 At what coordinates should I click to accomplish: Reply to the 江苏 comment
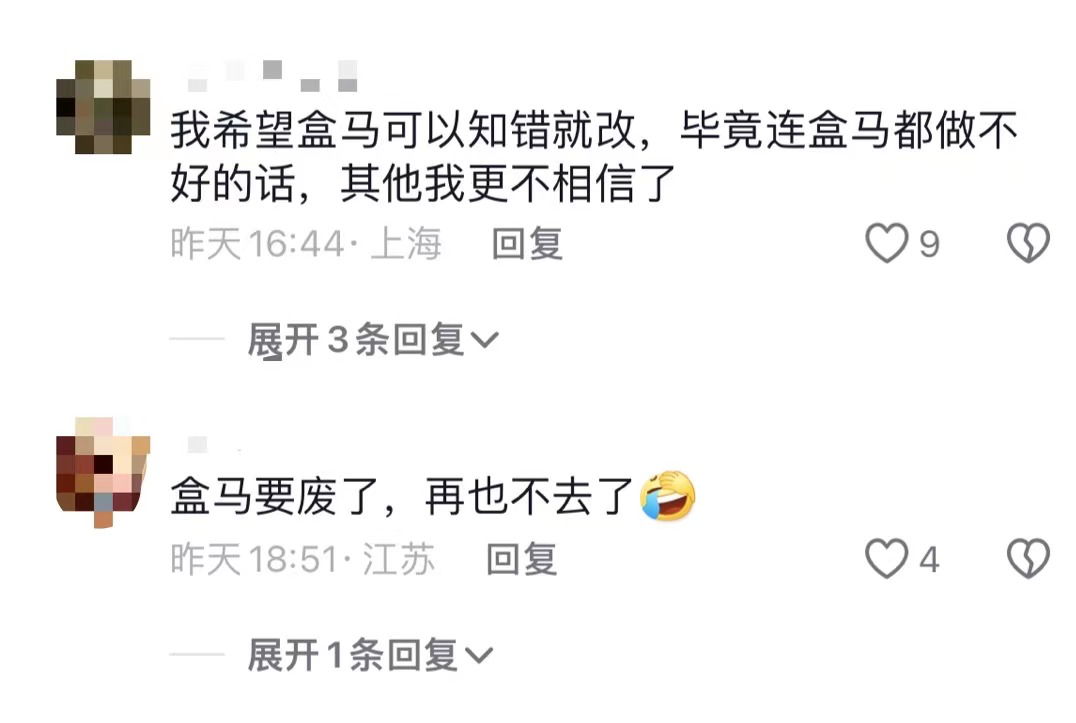click(x=521, y=559)
